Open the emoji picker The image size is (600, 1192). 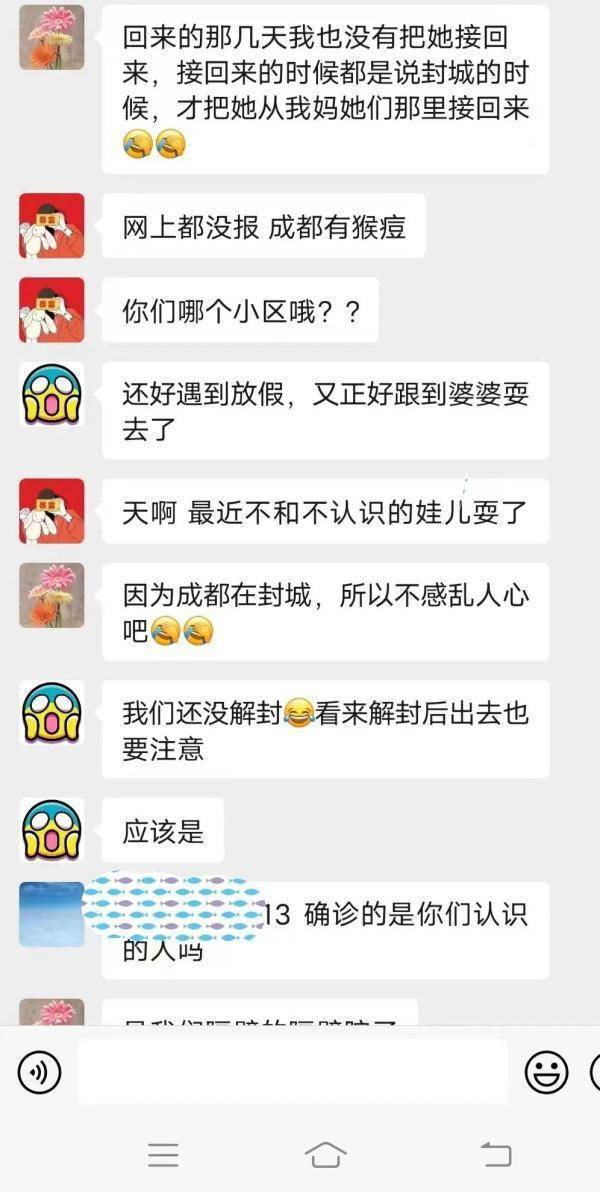click(x=546, y=1073)
